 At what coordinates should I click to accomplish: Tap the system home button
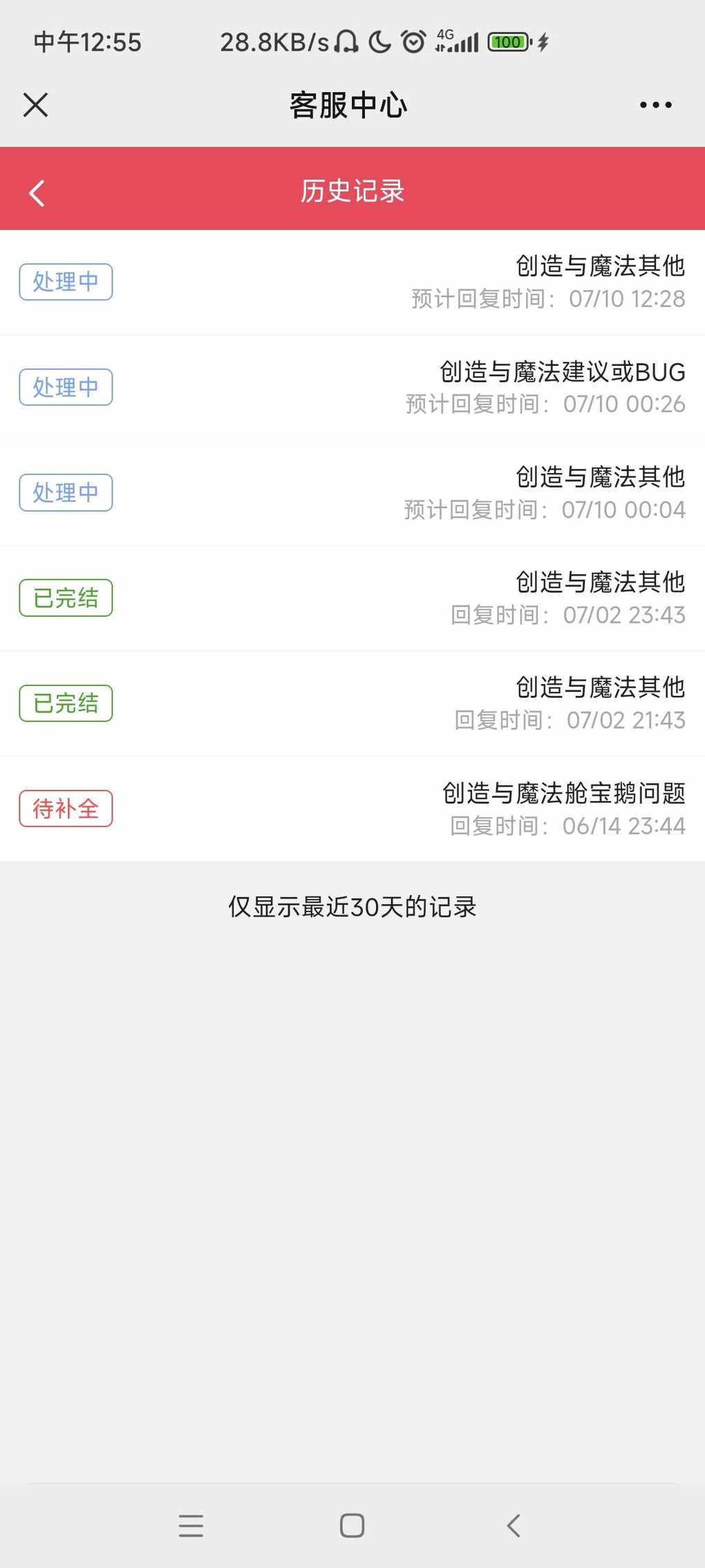352,1525
